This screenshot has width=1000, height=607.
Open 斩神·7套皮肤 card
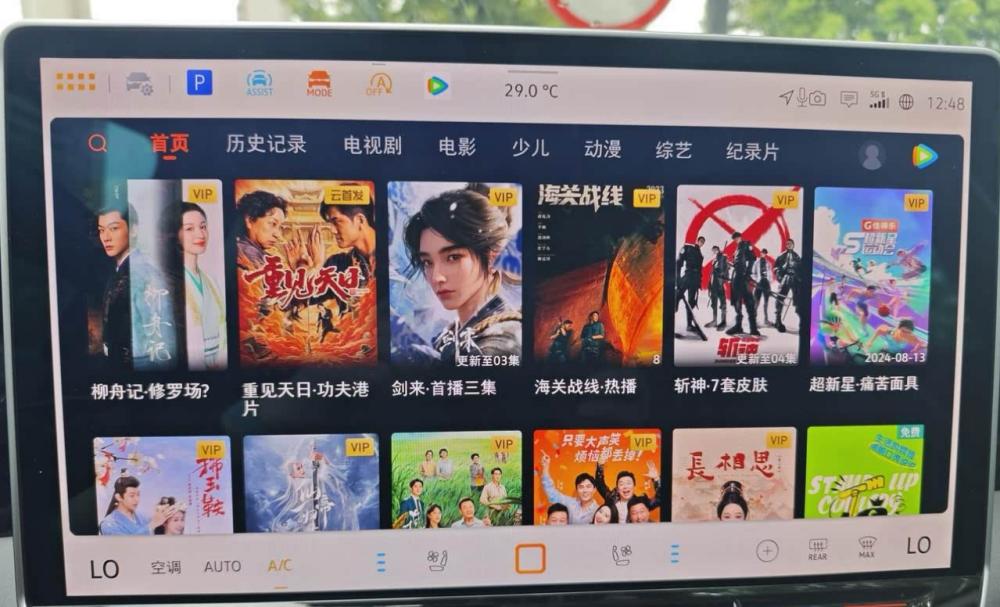pyautogui.click(x=738, y=276)
